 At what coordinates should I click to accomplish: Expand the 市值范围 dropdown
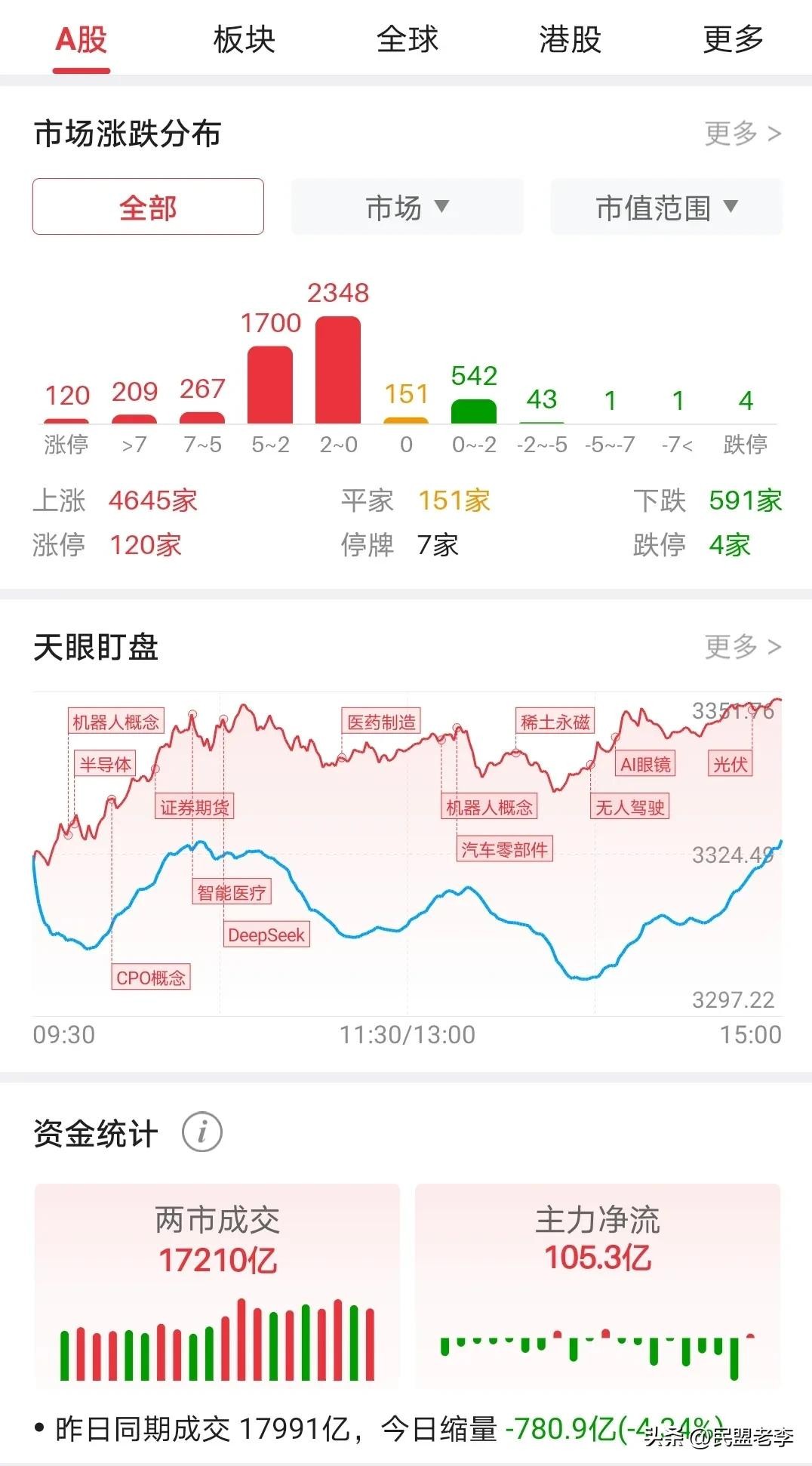666,207
